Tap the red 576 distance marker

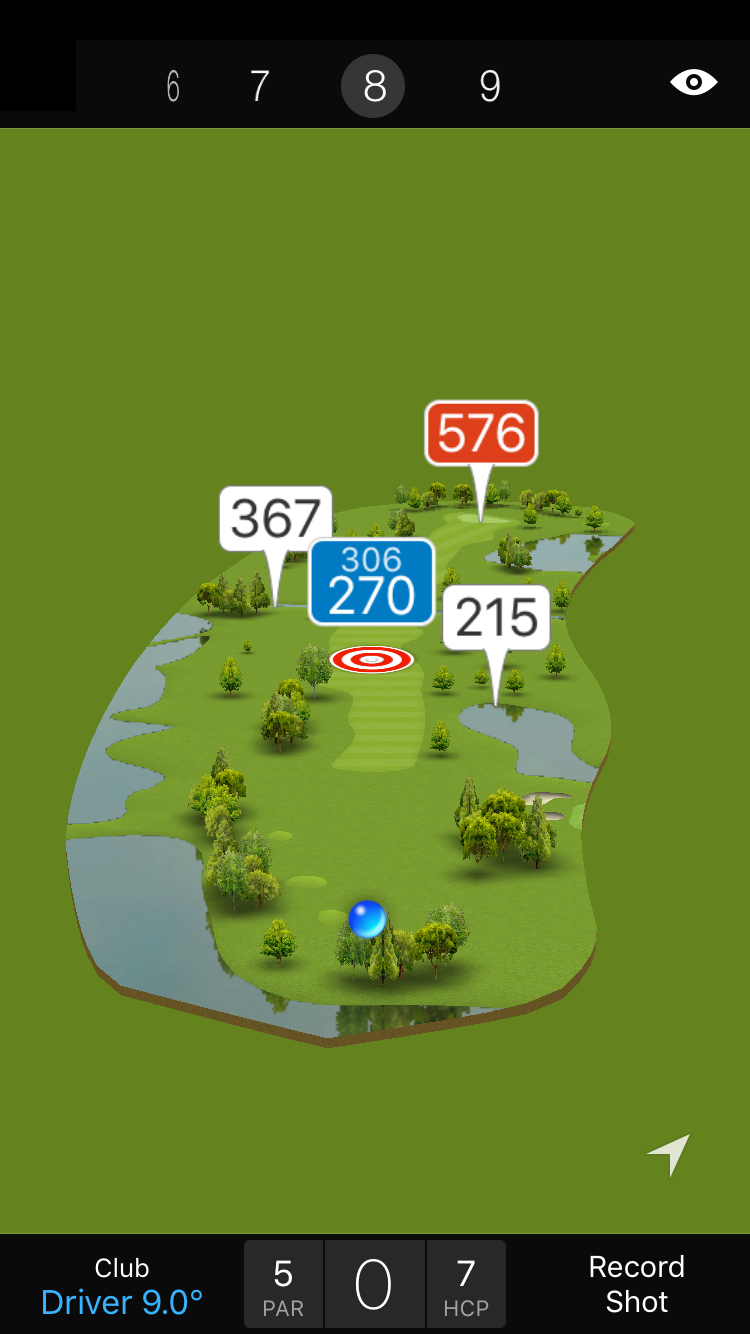pos(481,434)
